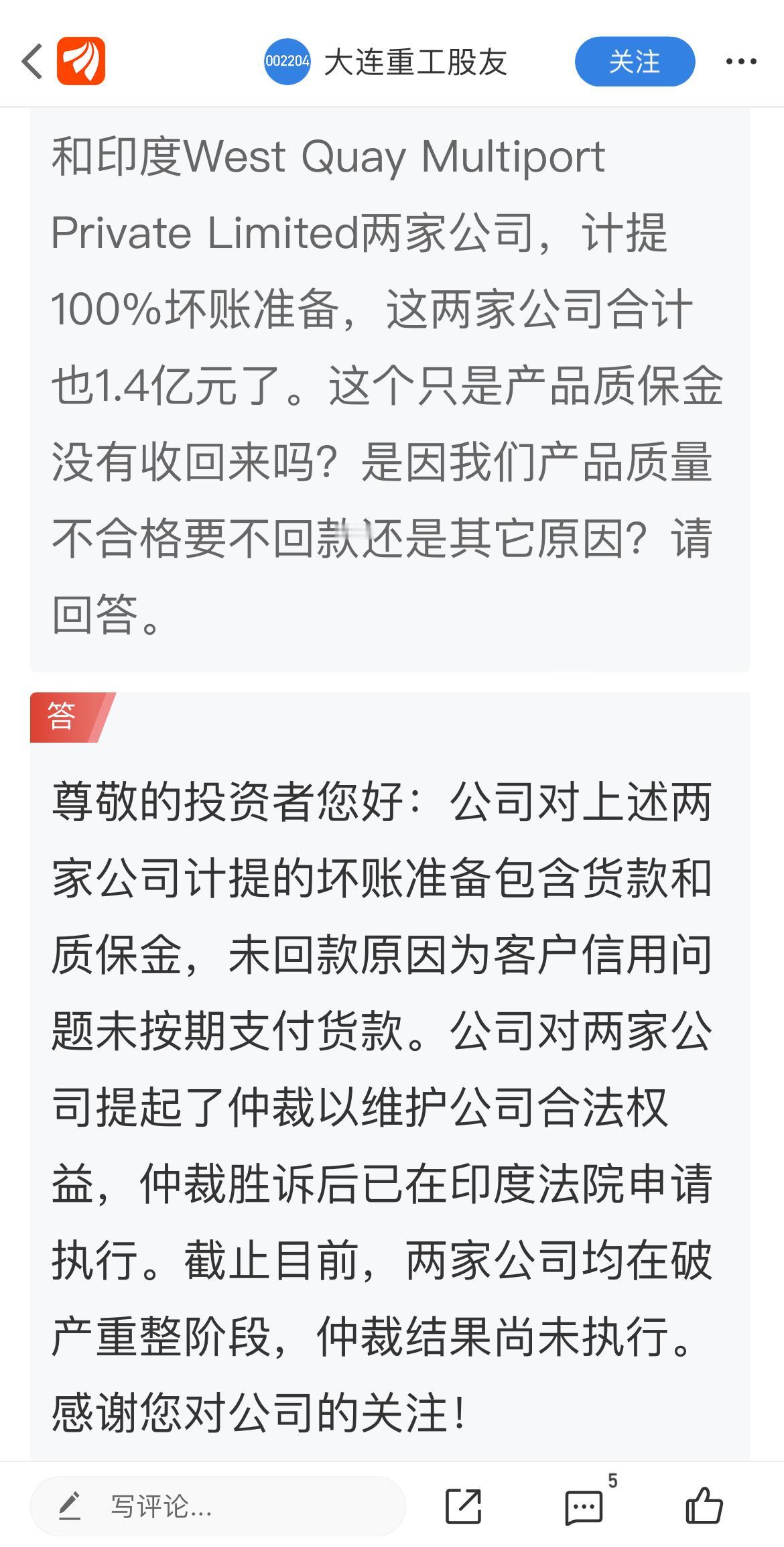Open the 大连重工股友 title link

point(415,62)
